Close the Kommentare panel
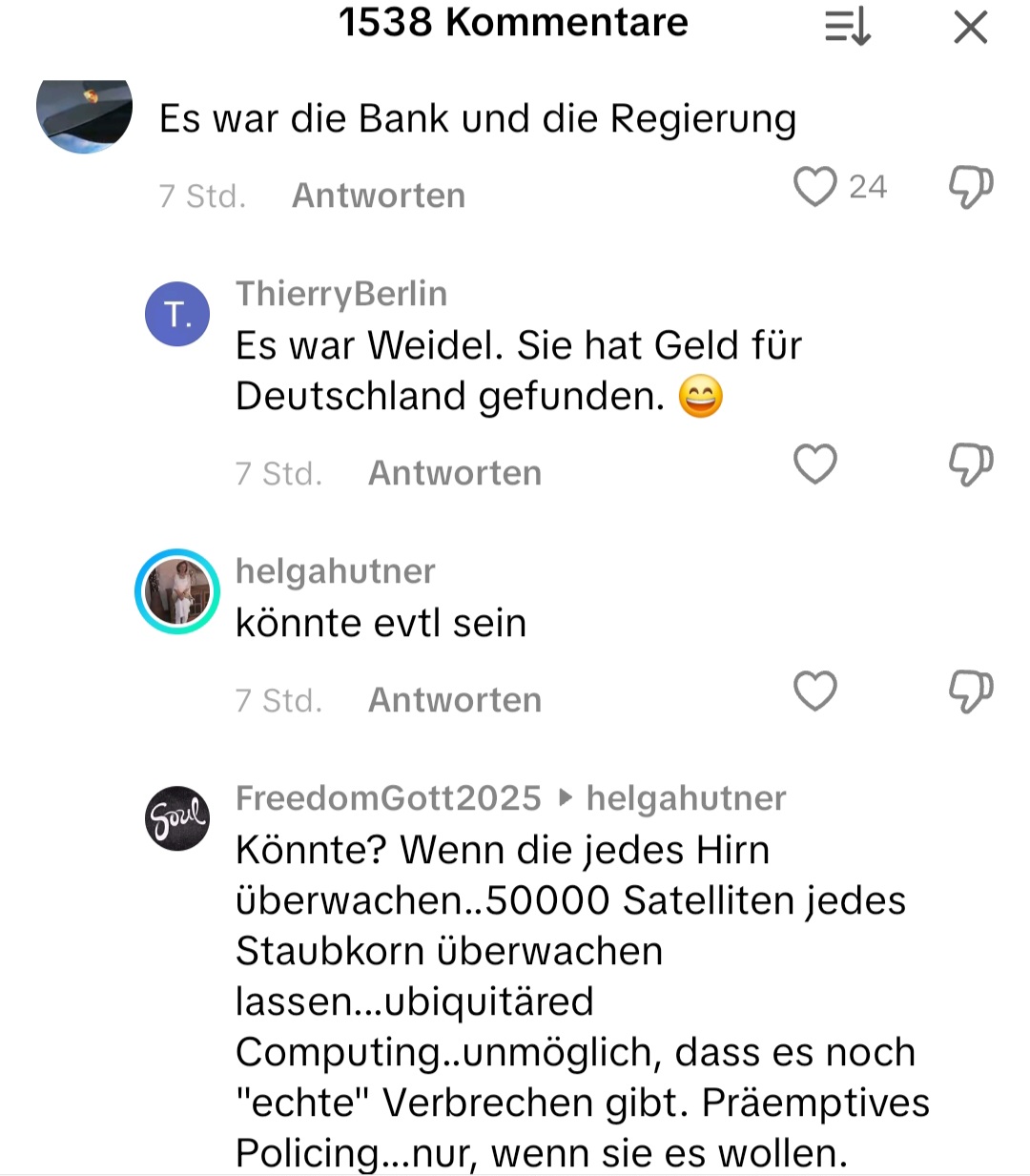1030x1176 pixels. point(970,28)
